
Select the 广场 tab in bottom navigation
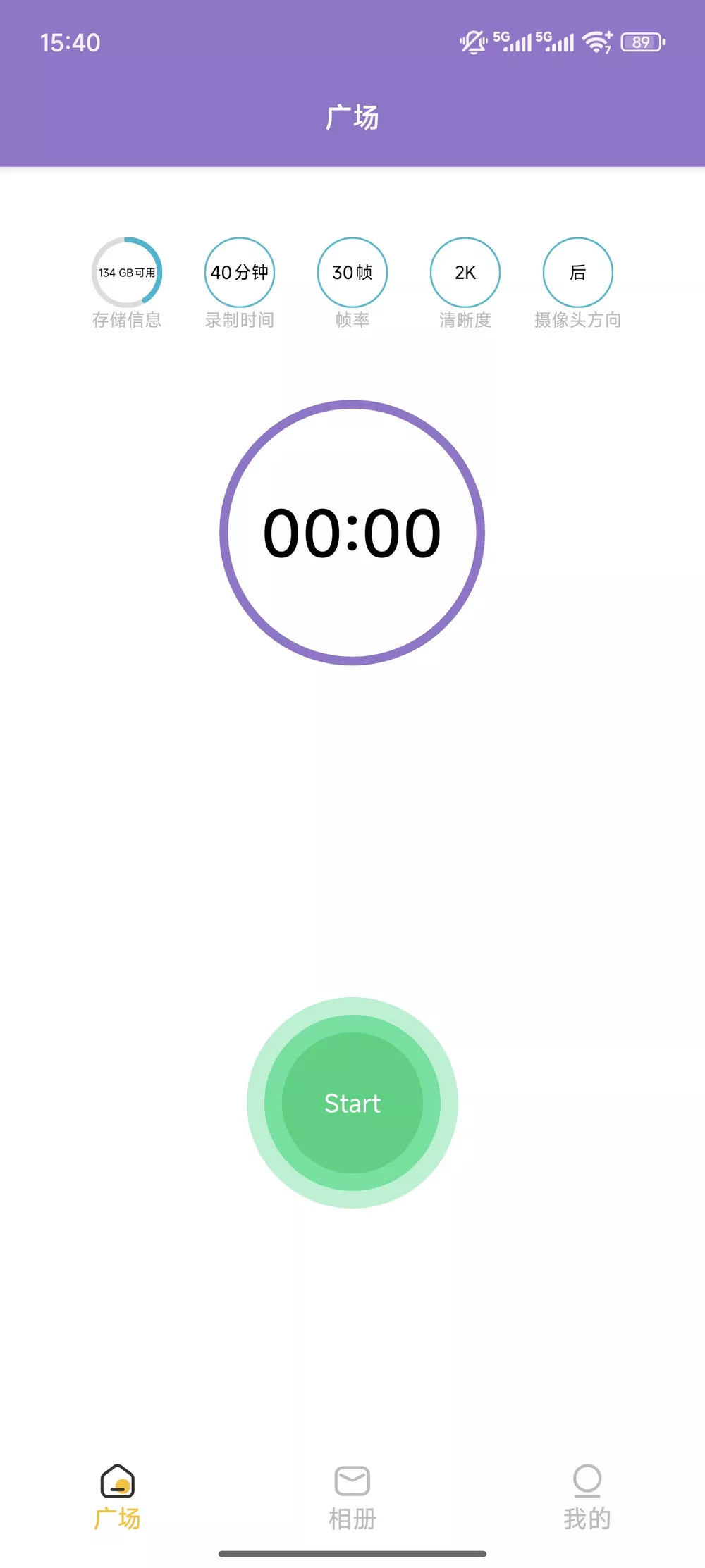(x=118, y=1497)
